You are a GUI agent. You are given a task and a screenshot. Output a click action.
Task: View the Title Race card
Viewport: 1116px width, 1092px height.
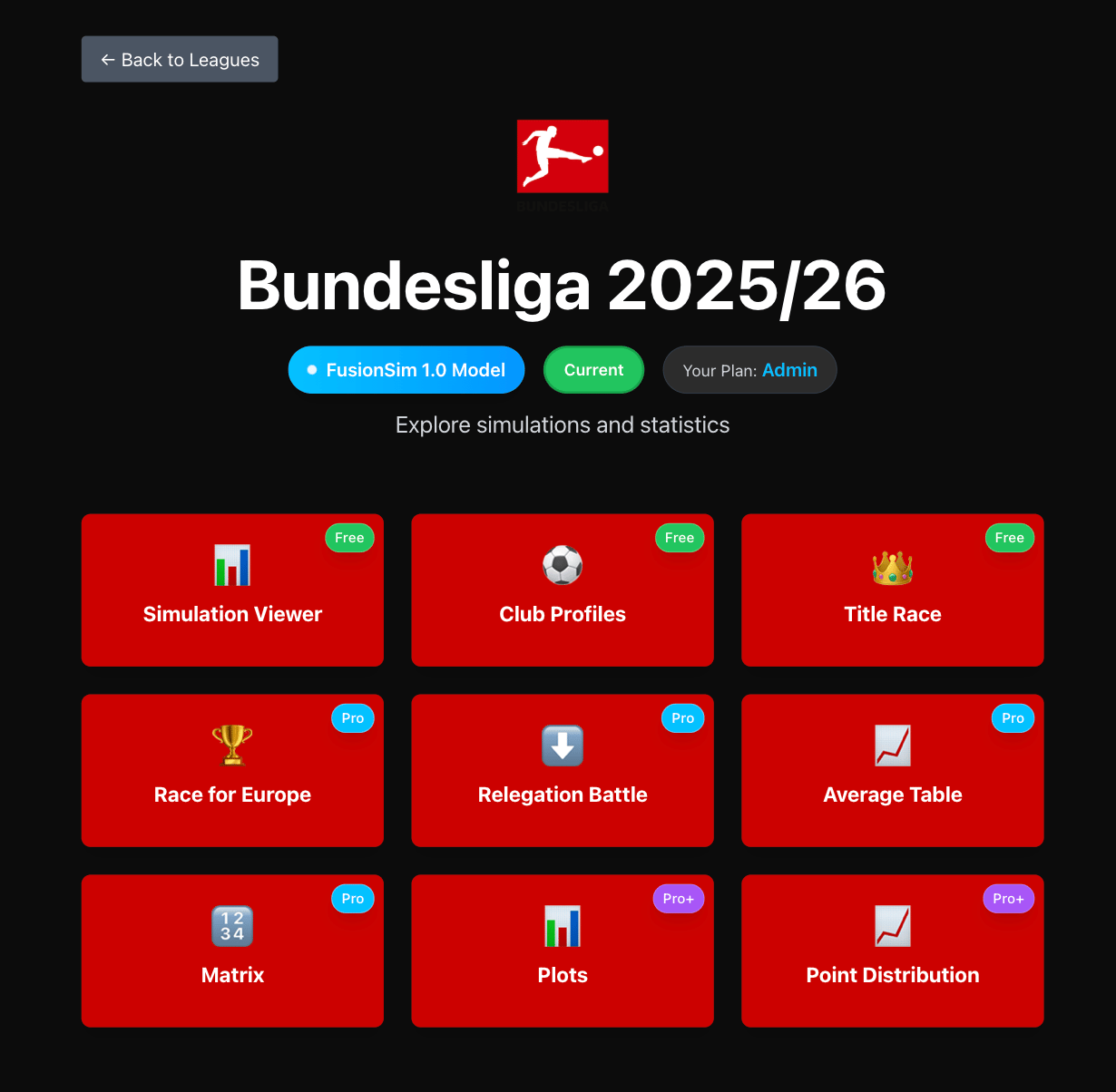click(892, 590)
